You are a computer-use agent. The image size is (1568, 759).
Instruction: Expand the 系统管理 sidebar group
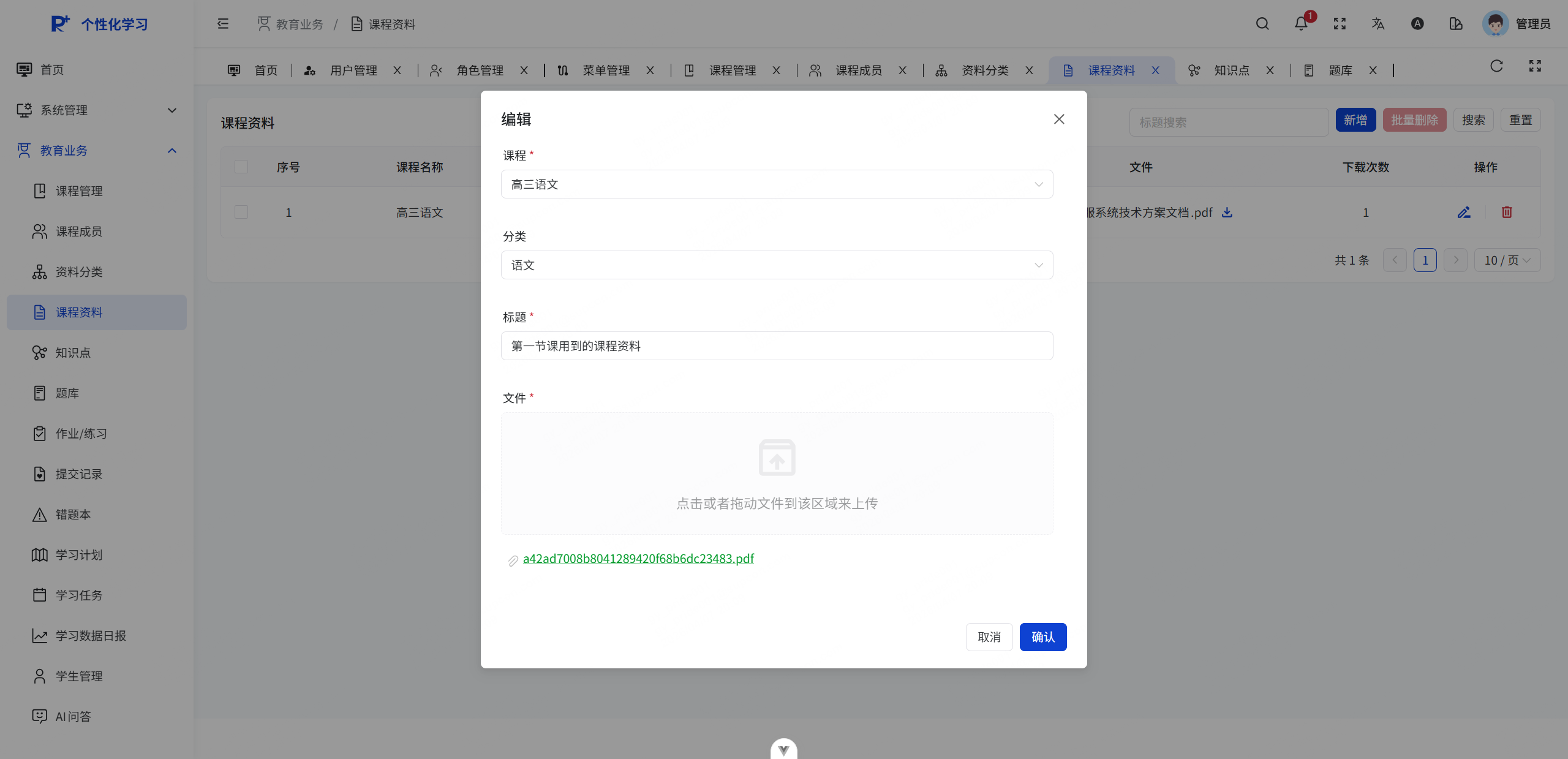[x=96, y=110]
